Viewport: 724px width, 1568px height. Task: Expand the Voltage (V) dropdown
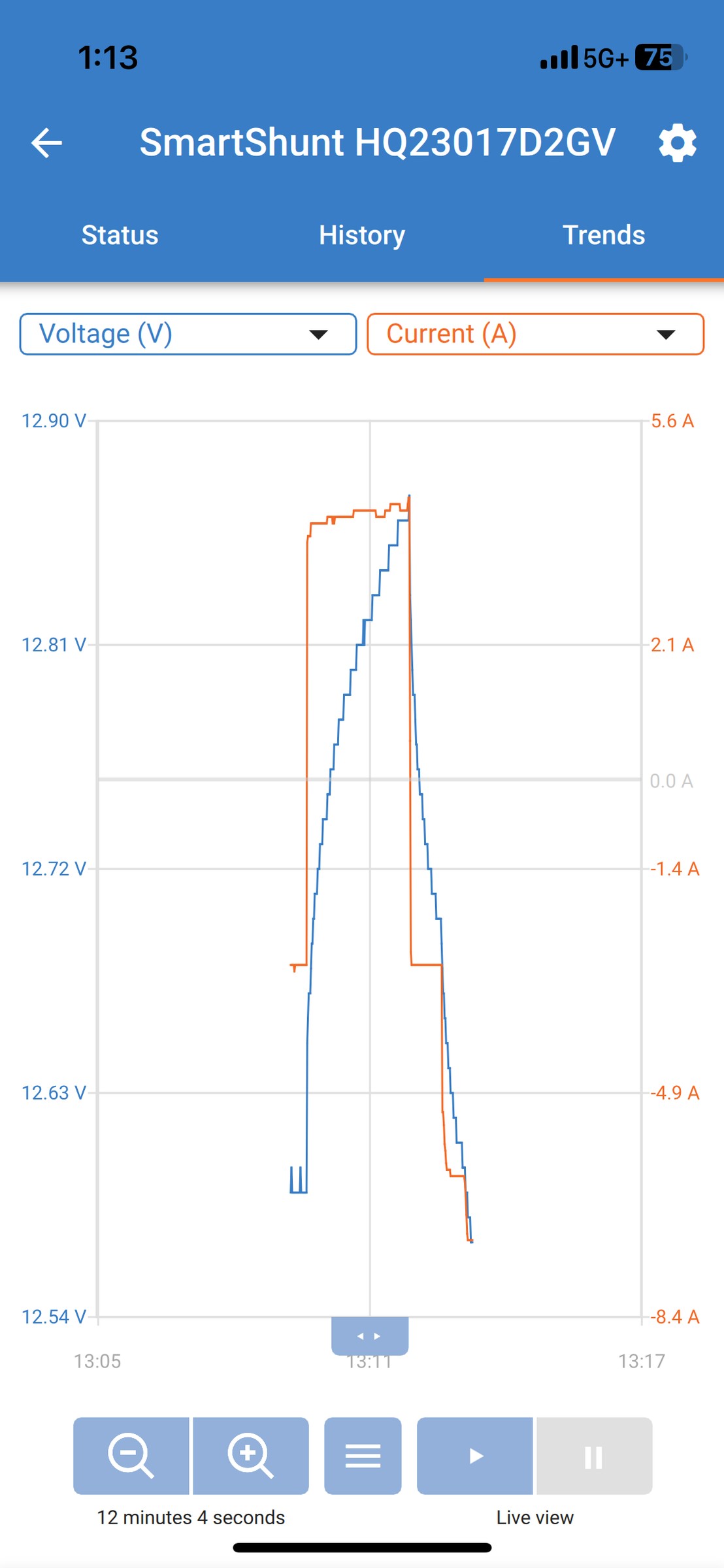coord(188,334)
